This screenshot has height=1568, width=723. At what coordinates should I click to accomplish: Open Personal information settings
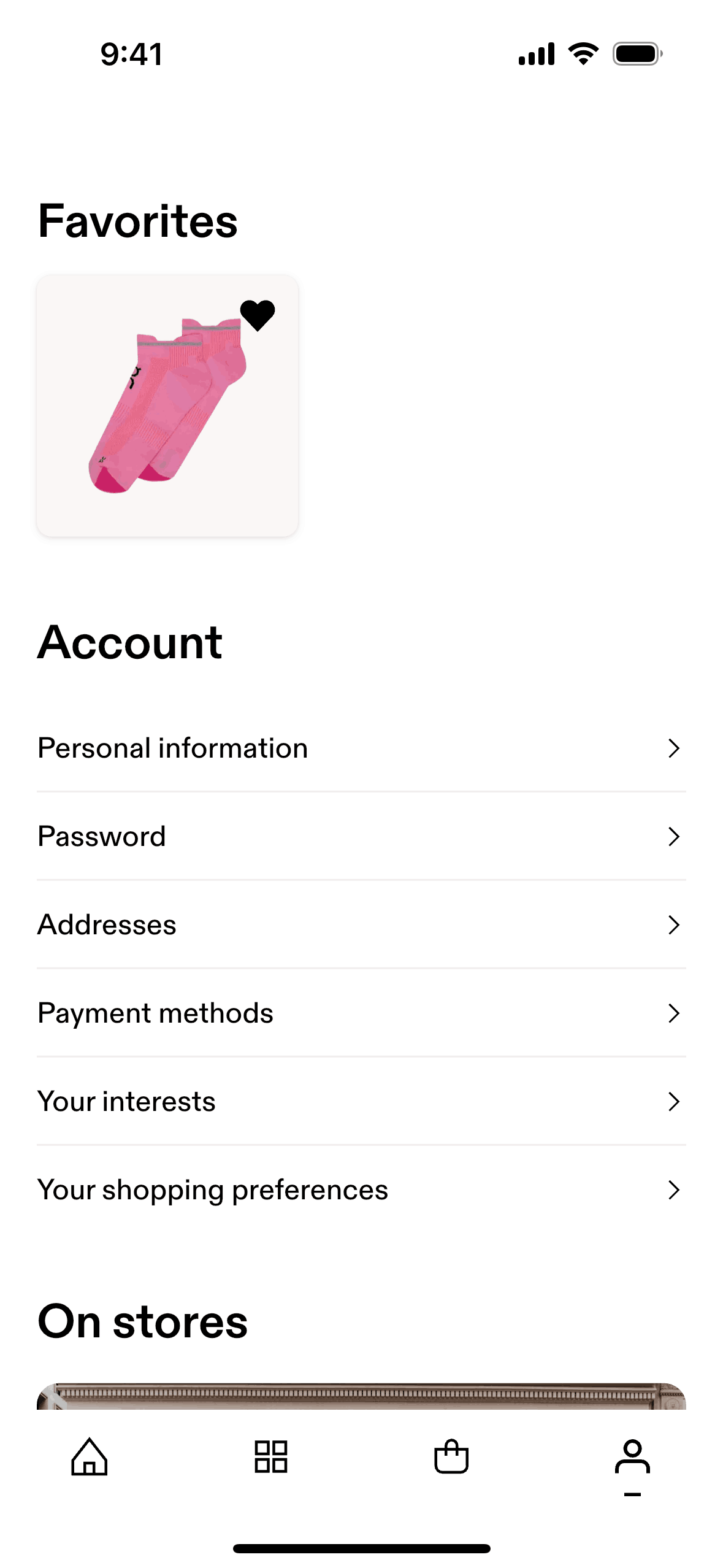tap(361, 748)
